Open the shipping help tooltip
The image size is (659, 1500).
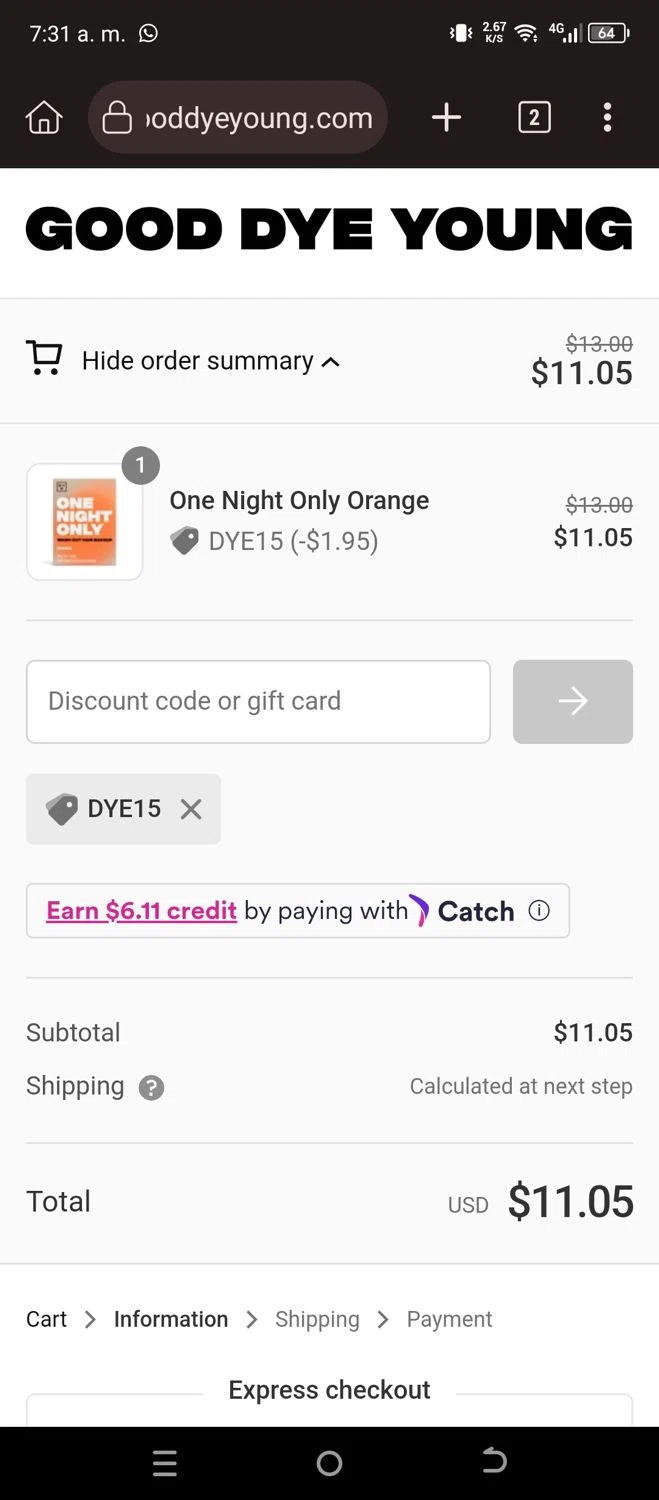[151, 1088]
